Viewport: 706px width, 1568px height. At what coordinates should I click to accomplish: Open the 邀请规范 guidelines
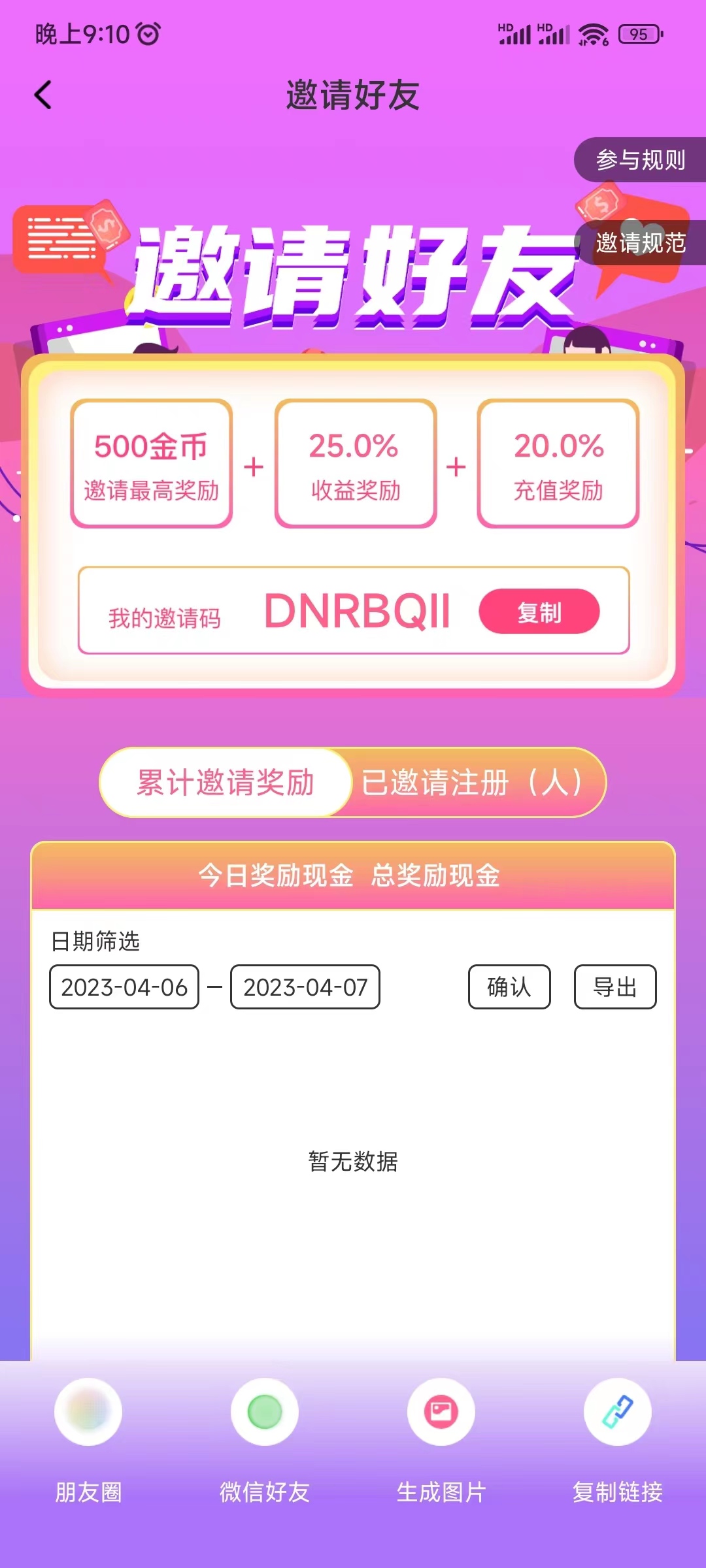[x=639, y=245]
